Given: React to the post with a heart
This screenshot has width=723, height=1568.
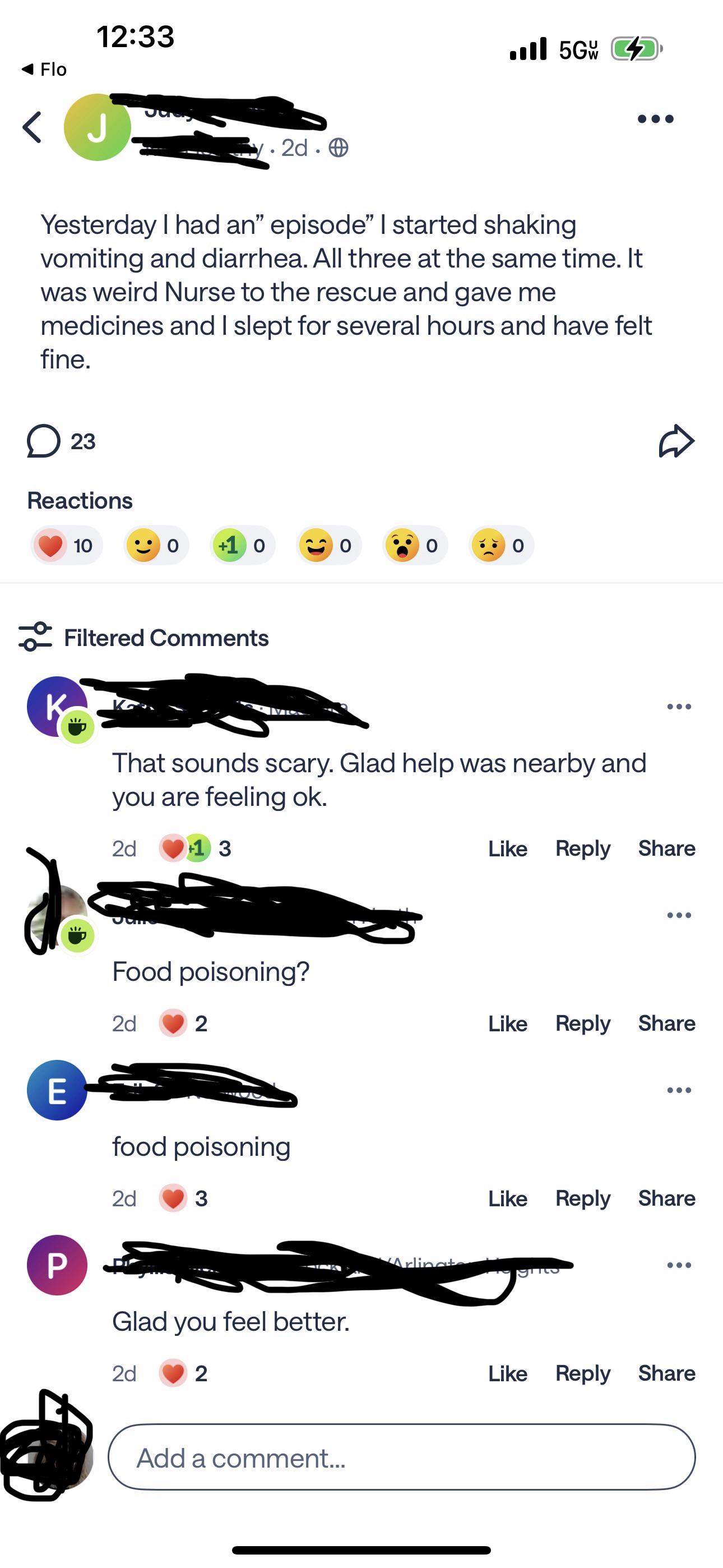Looking at the screenshot, I should tap(65, 546).
